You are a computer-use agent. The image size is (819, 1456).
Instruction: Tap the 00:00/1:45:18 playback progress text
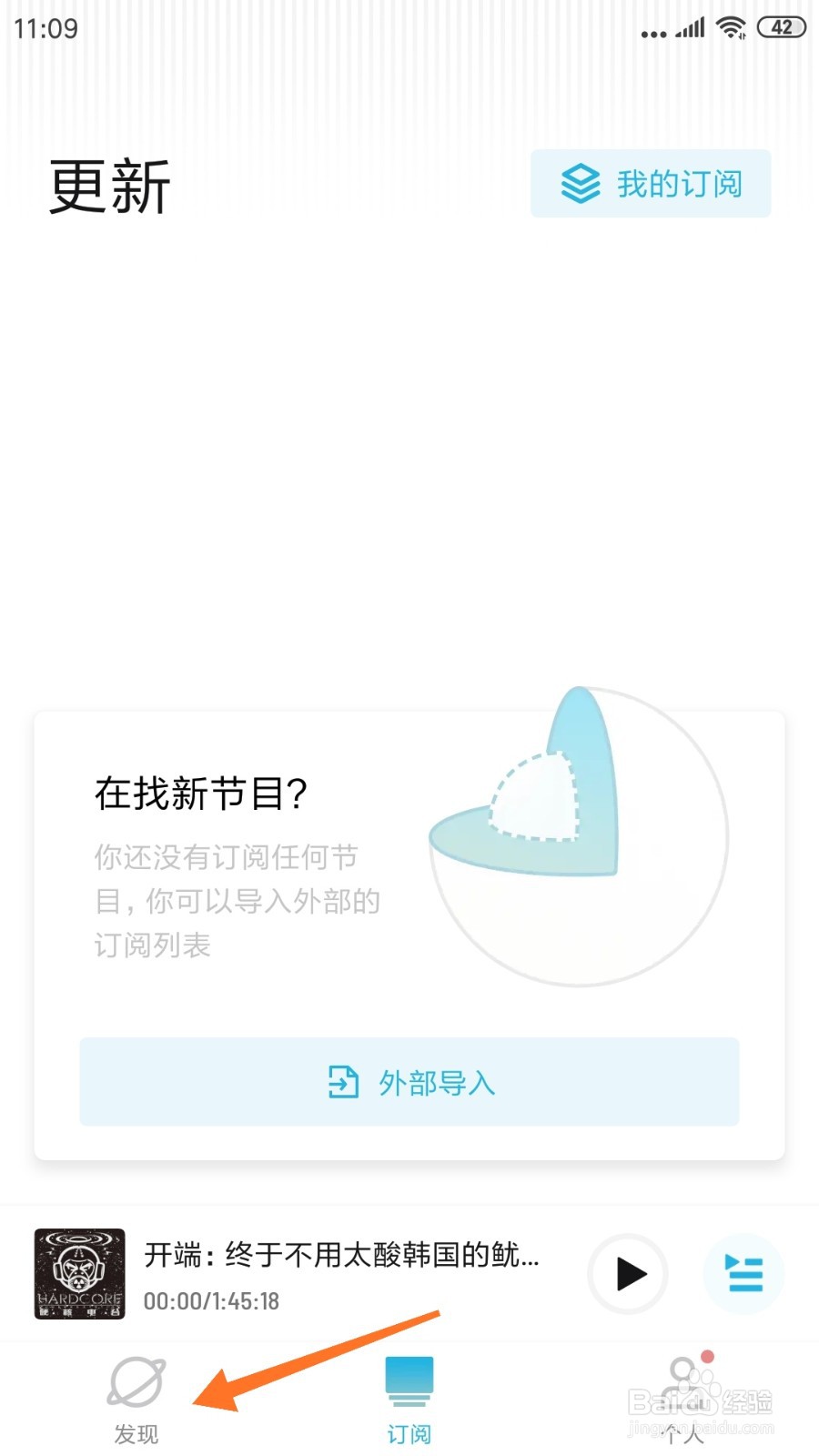211,1302
